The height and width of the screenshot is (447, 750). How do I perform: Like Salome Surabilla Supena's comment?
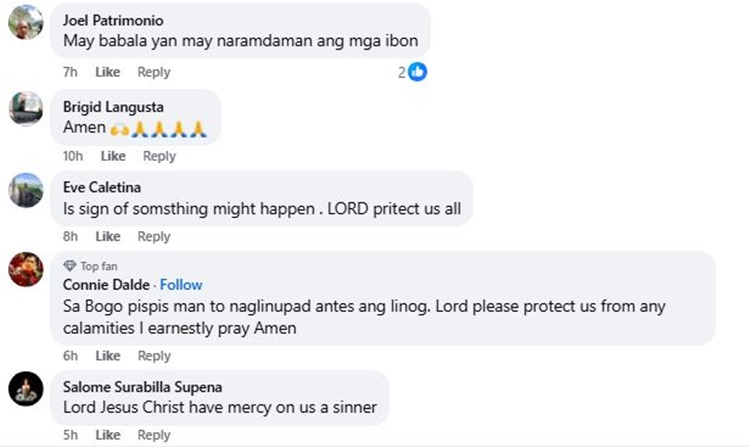[108, 435]
